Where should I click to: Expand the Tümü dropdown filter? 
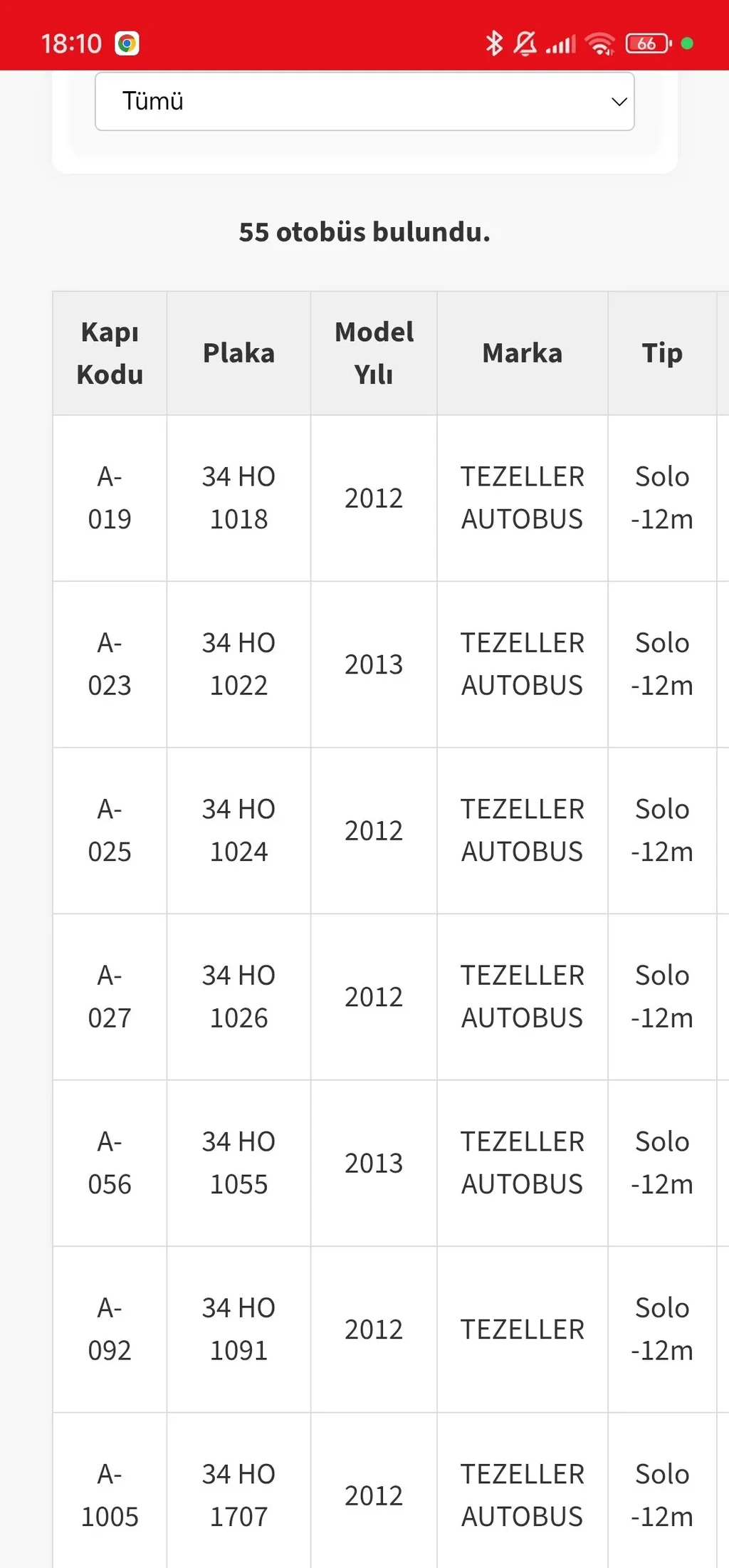tap(364, 102)
